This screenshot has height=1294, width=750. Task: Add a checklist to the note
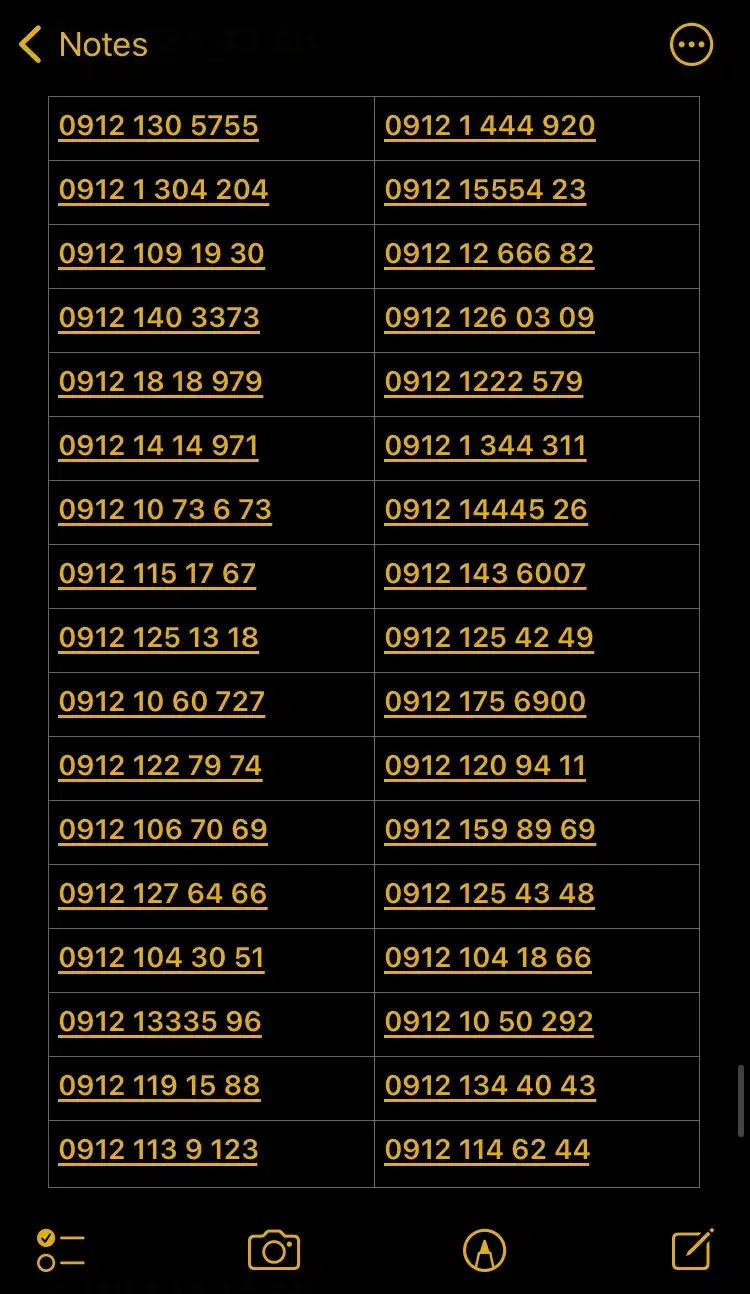pos(60,1250)
